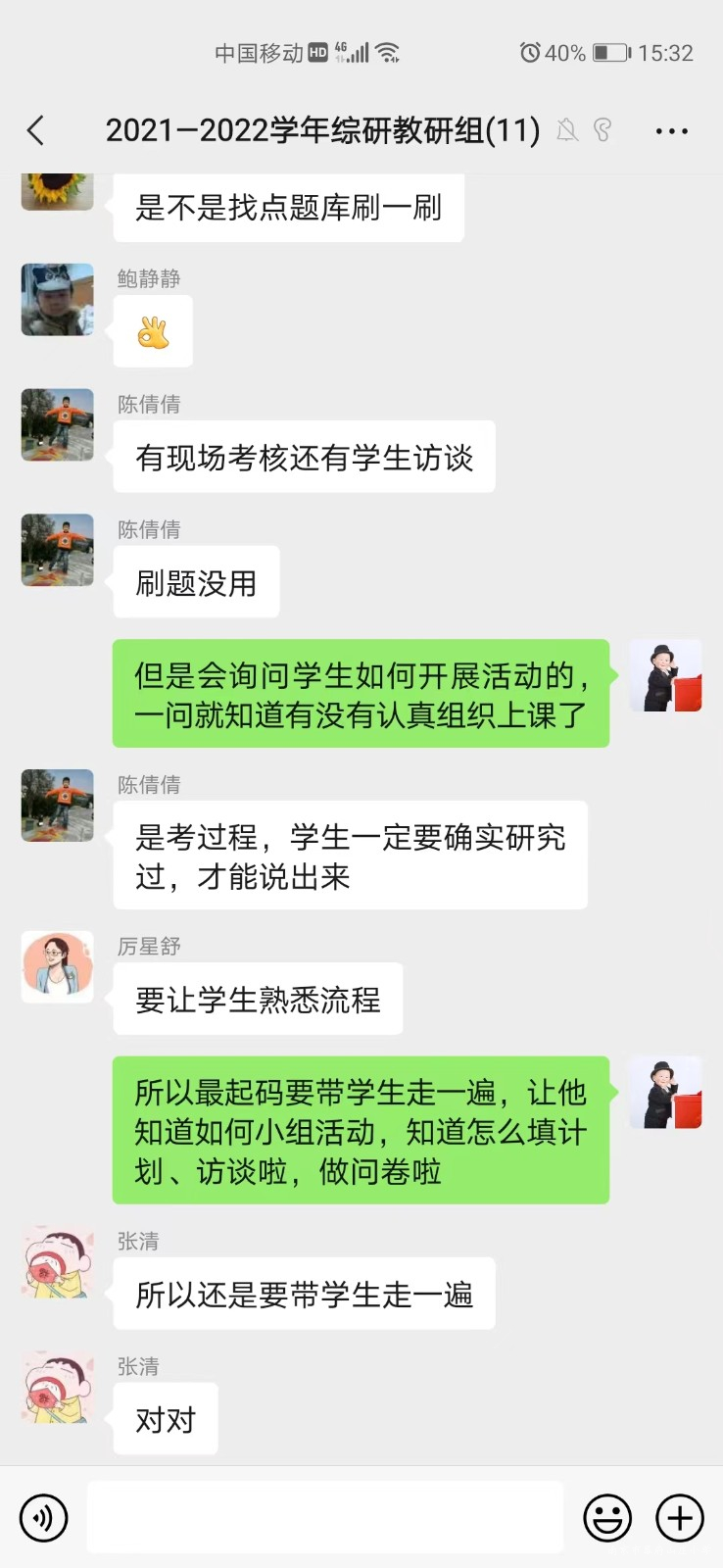Open 鲍静静's profile avatar
723x1568 pixels.
[58, 300]
